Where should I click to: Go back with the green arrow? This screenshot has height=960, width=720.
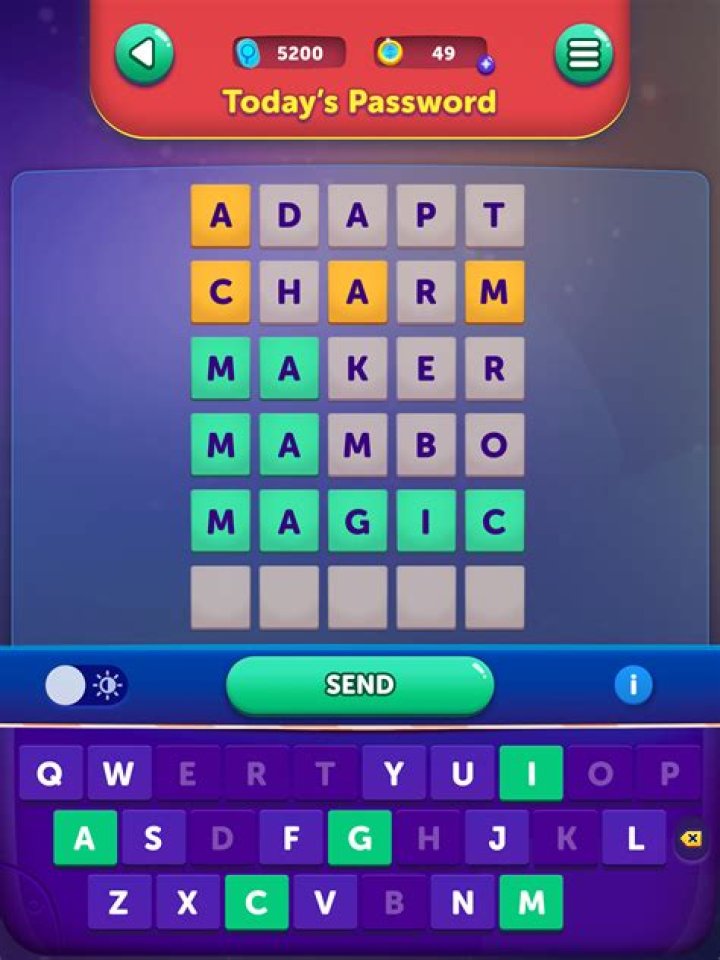coord(144,53)
